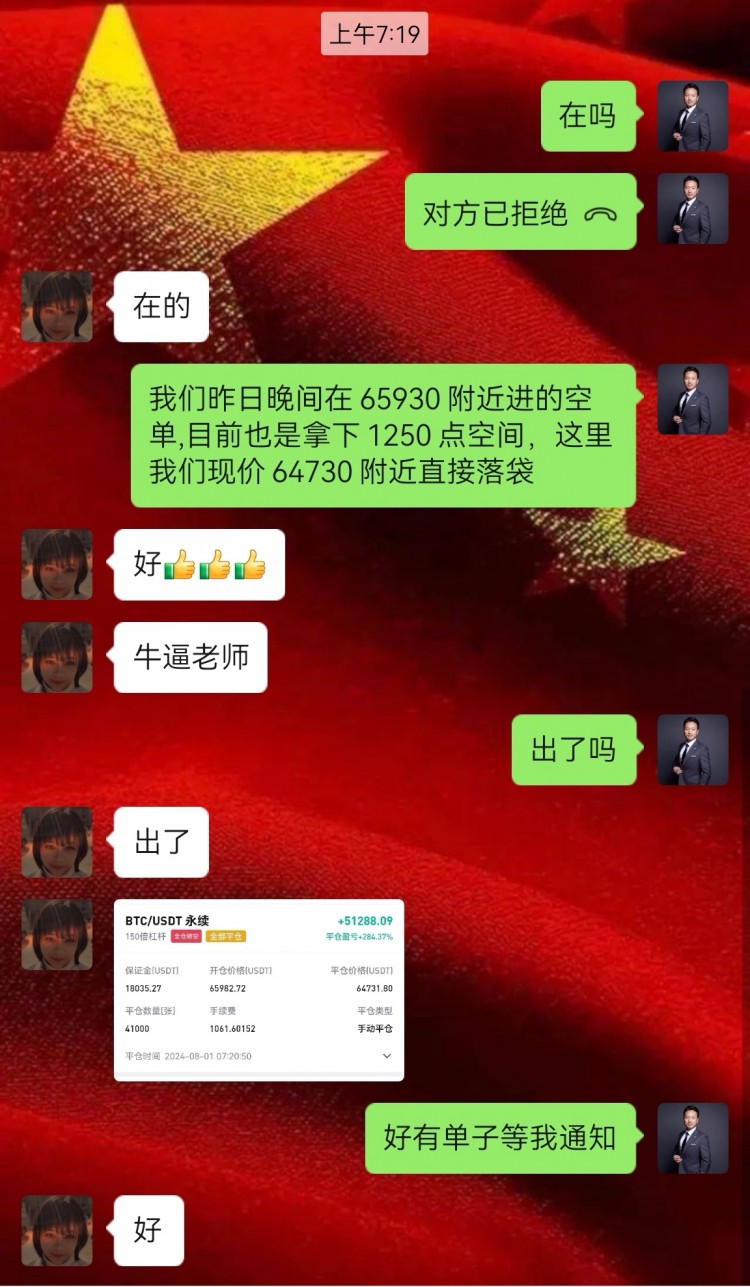Open the sender's avatar next to 在吗

692,116
